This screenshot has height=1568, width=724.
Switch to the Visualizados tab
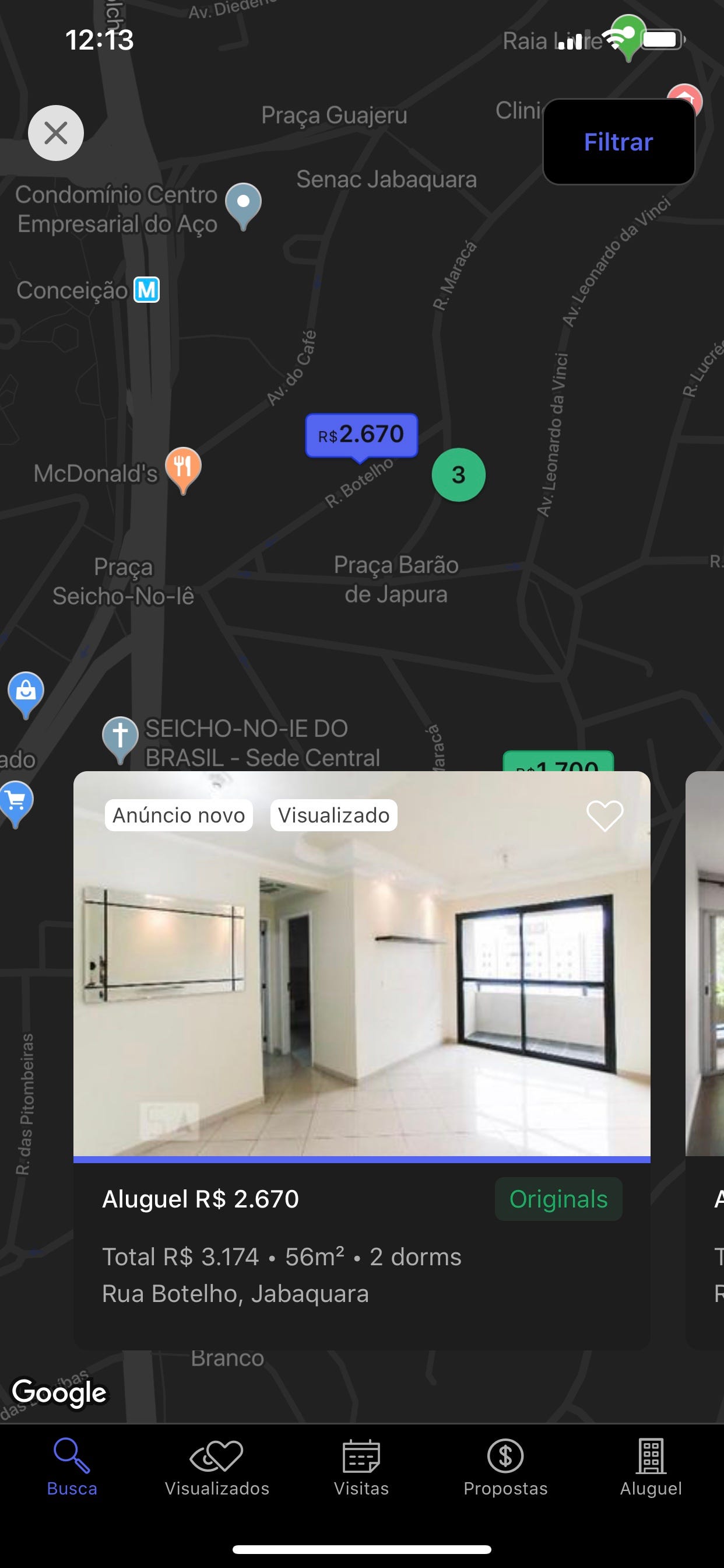(217, 1468)
